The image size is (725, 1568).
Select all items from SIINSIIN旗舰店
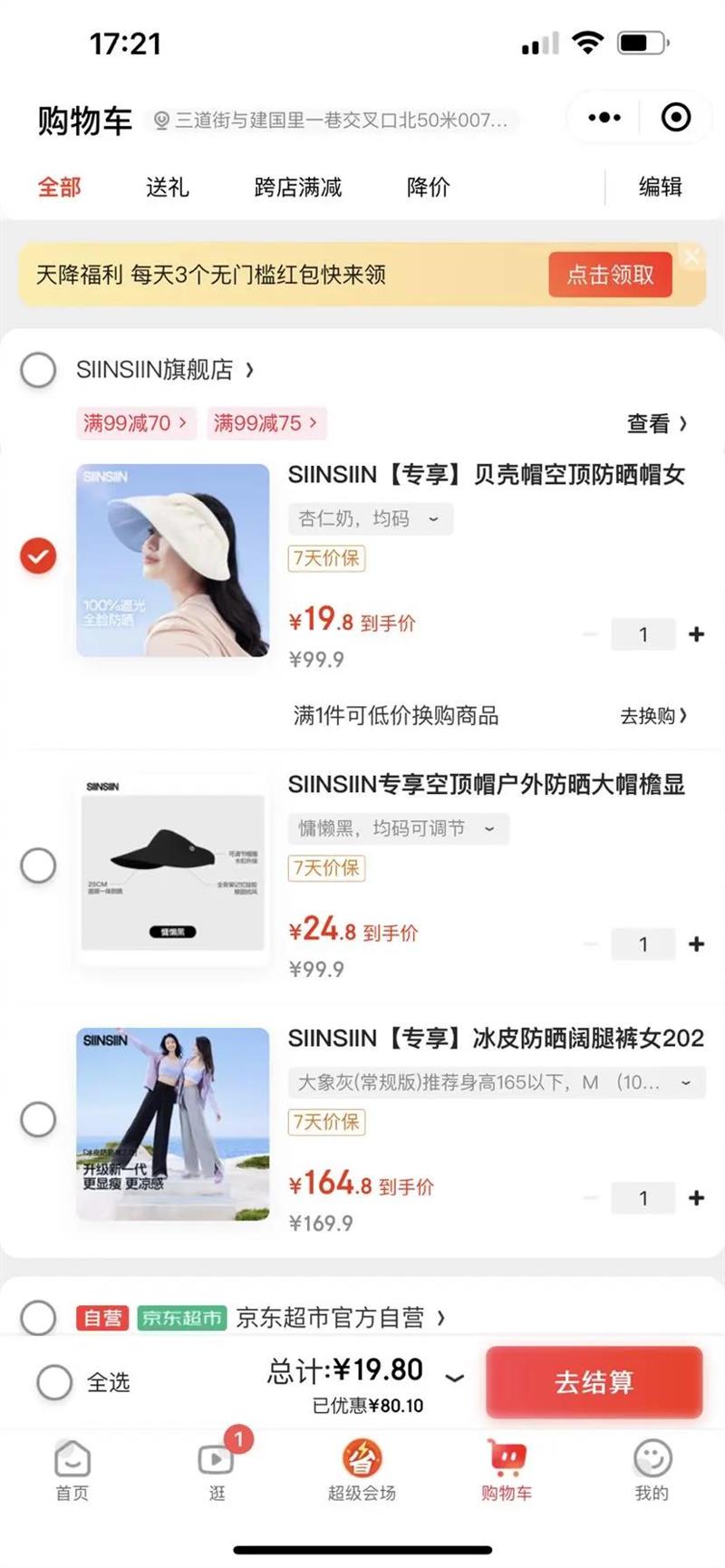38,370
